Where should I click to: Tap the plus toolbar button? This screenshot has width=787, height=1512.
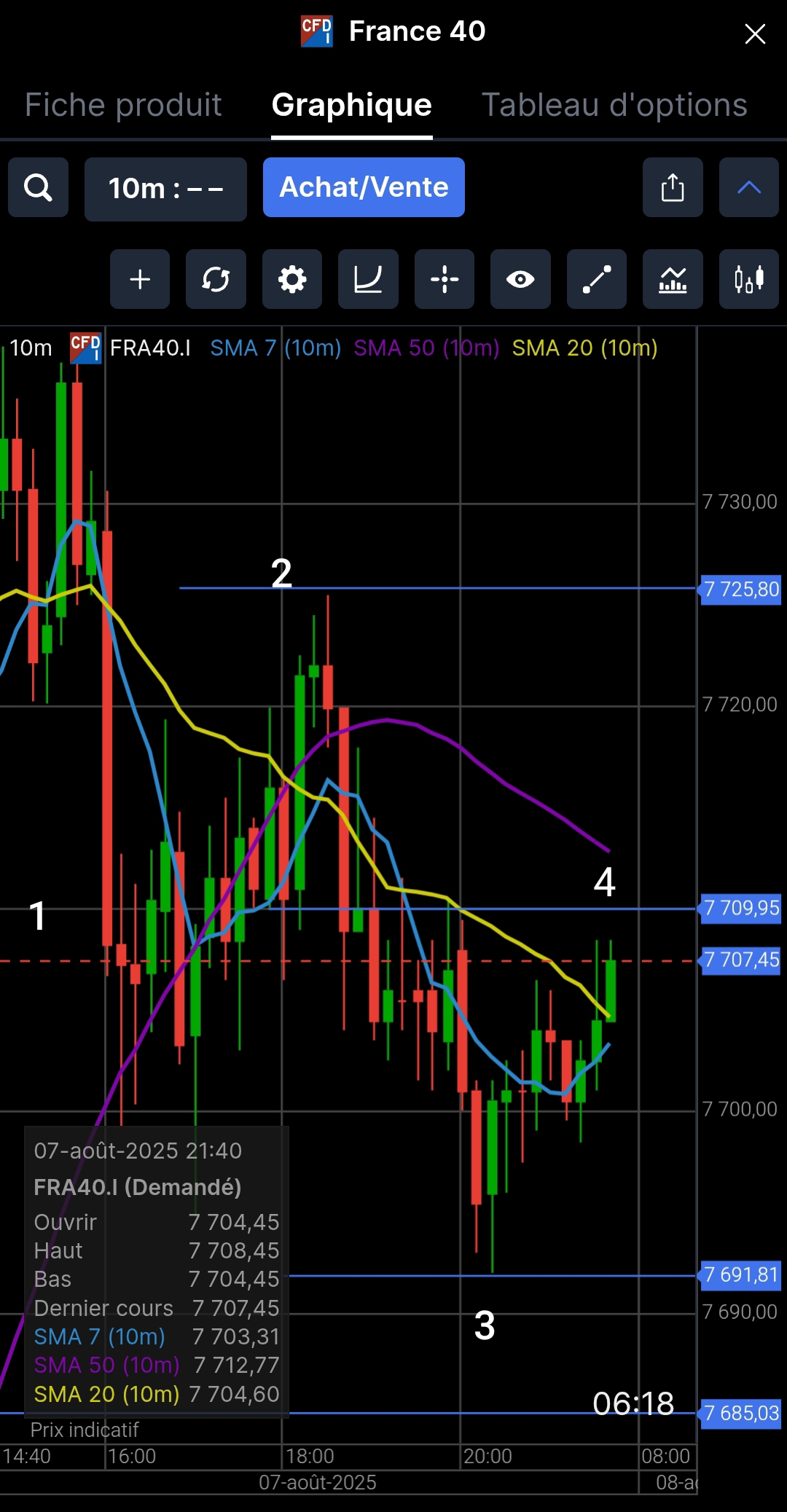click(140, 279)
